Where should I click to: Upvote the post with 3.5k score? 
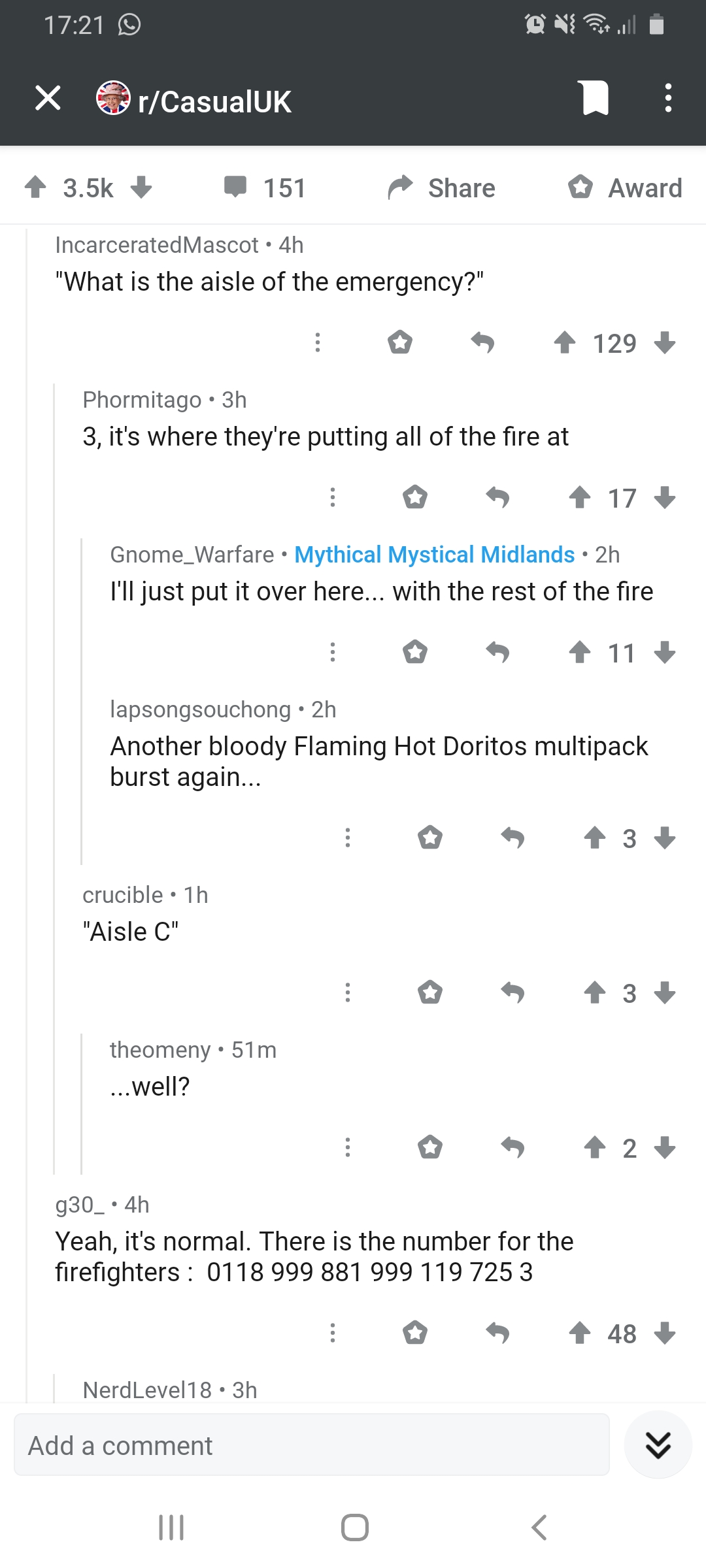[x=35, y=188]
